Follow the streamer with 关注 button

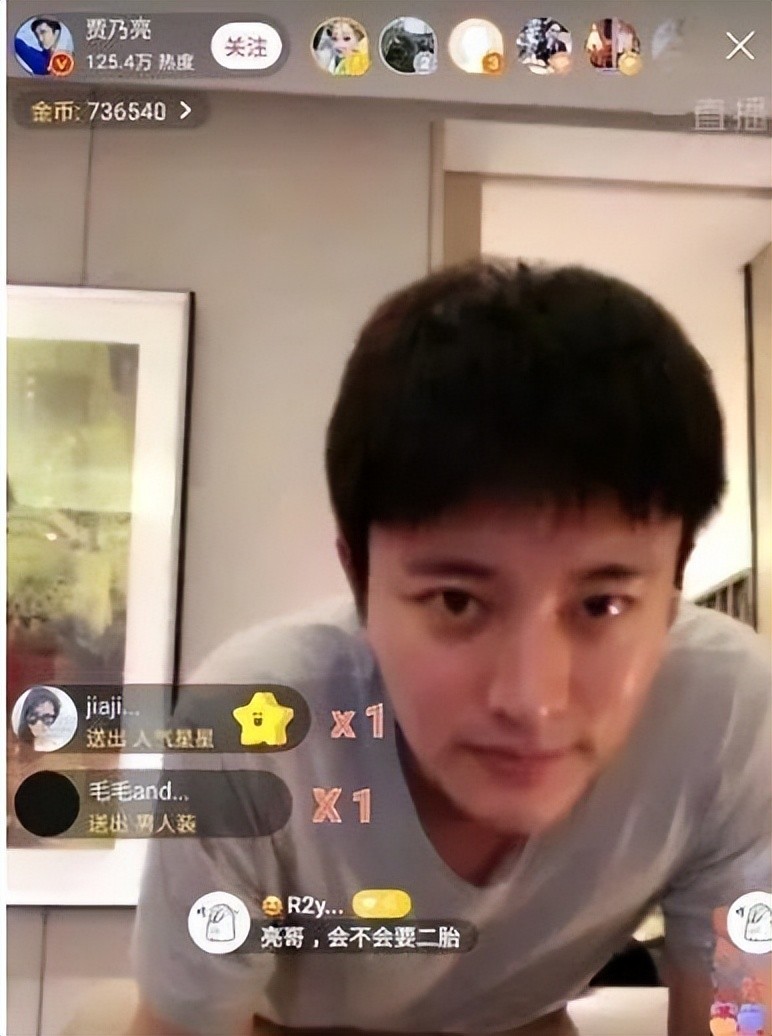click(x=246, y=46)
